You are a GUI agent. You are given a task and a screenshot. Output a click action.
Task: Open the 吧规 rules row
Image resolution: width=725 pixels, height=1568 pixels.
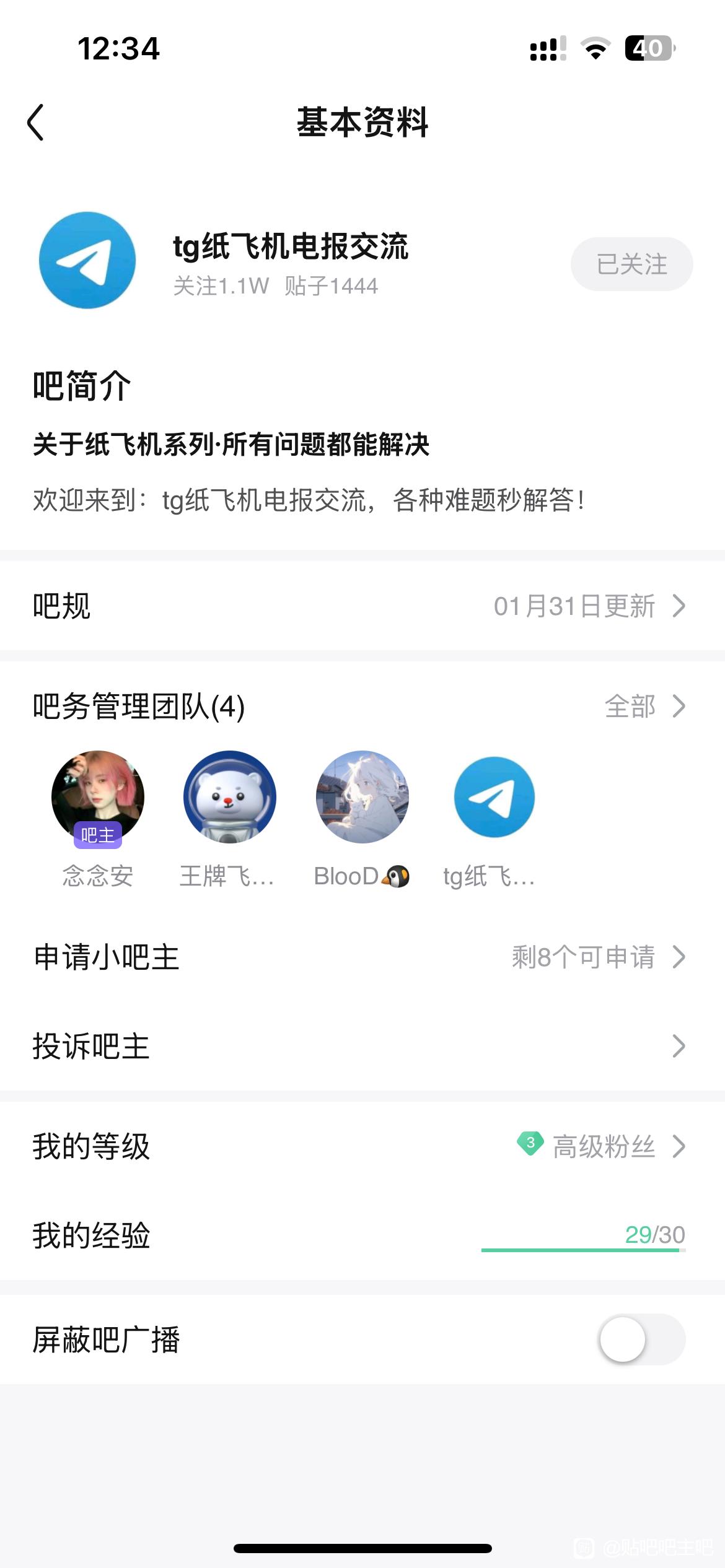(362, 606)
